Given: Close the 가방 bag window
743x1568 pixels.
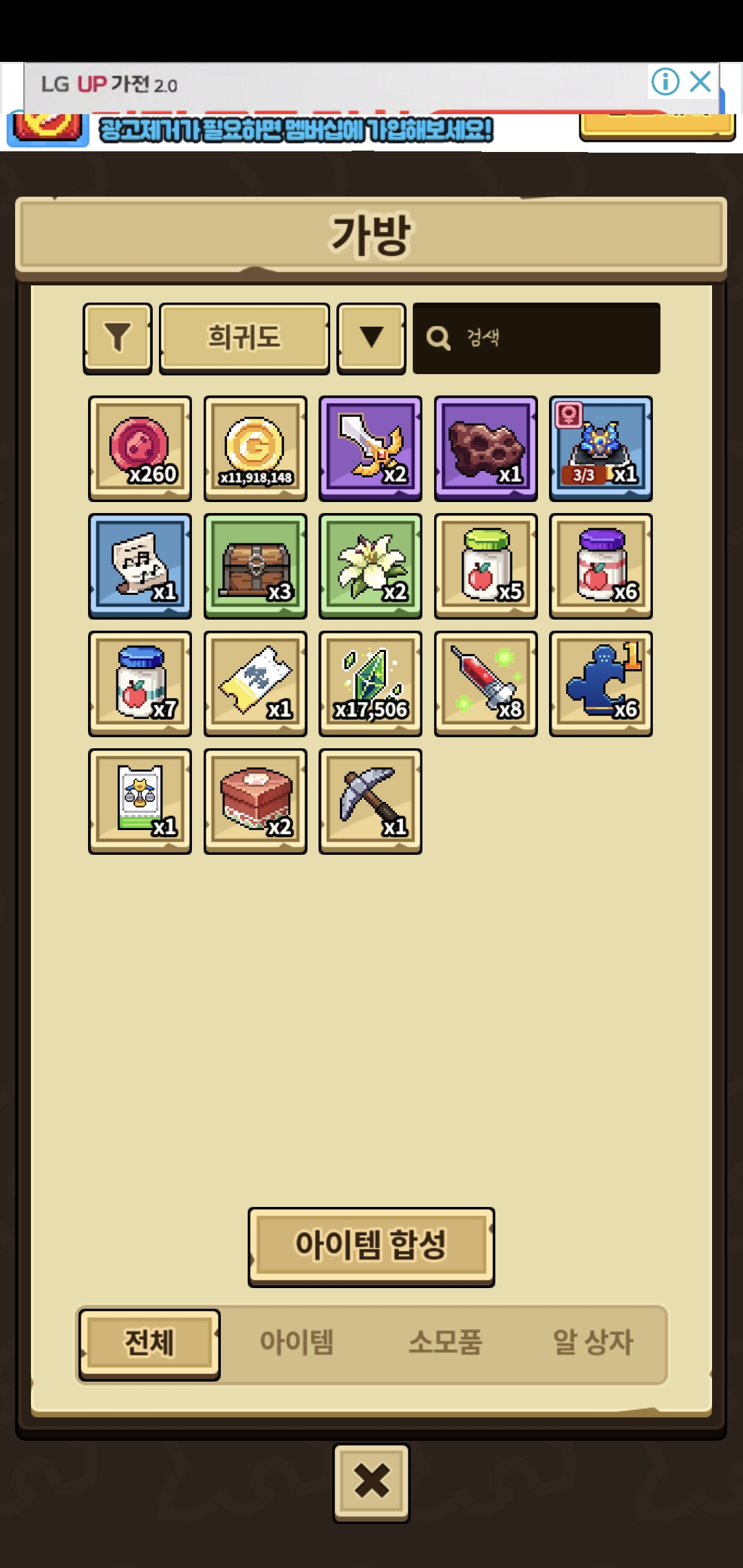Looking at the screenshot, I should (x=371, y=1481).
